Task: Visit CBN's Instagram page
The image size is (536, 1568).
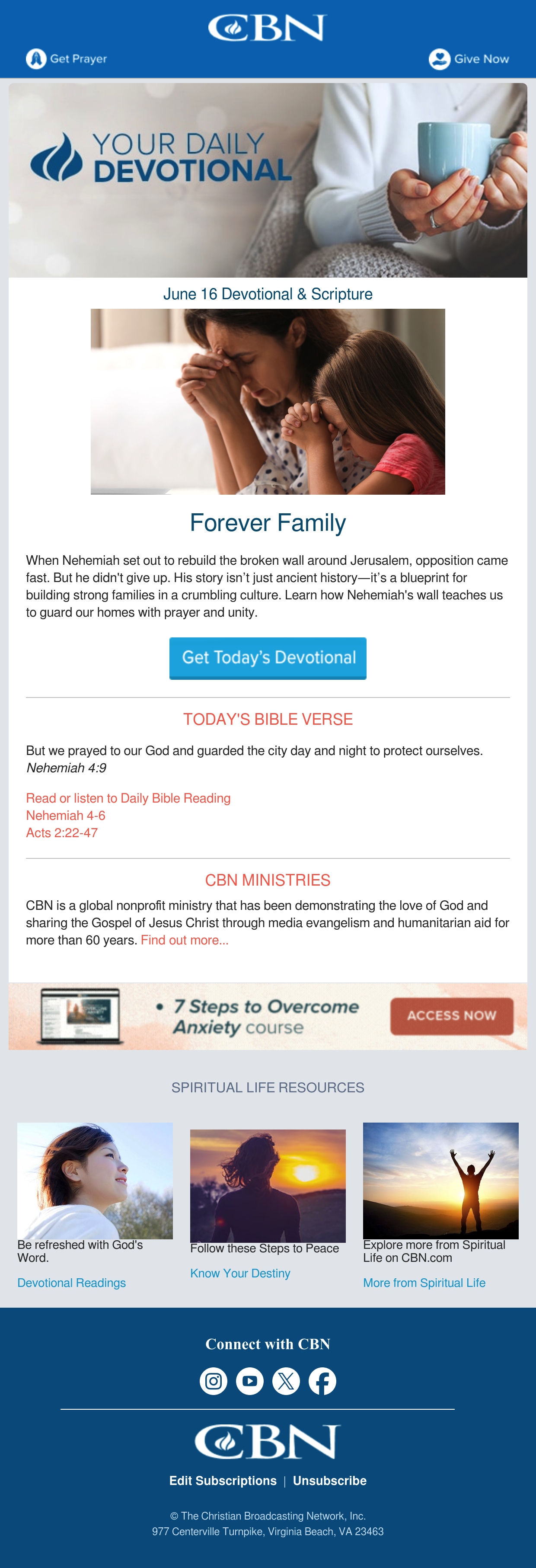Action: point(214,1380)
